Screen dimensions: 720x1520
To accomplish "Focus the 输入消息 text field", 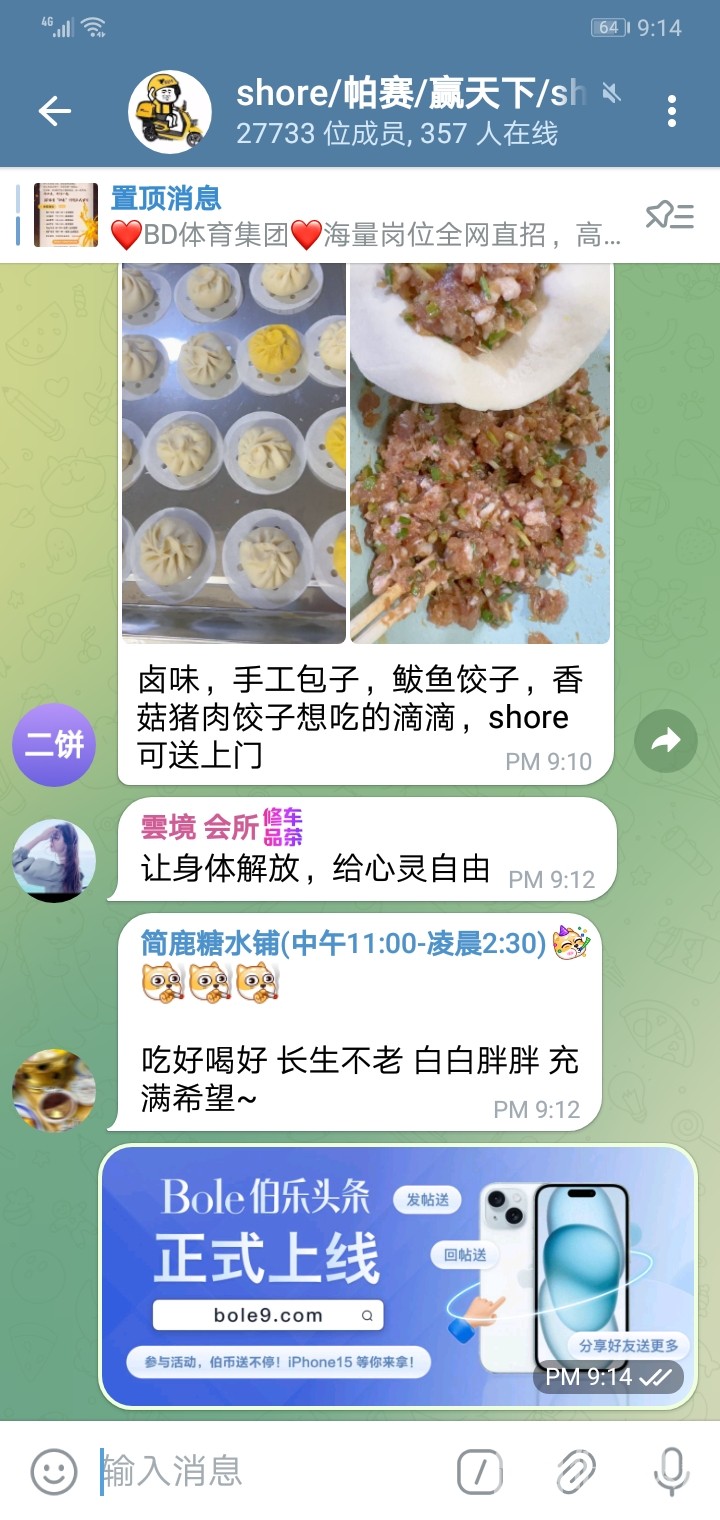I will pos(270,1471).
